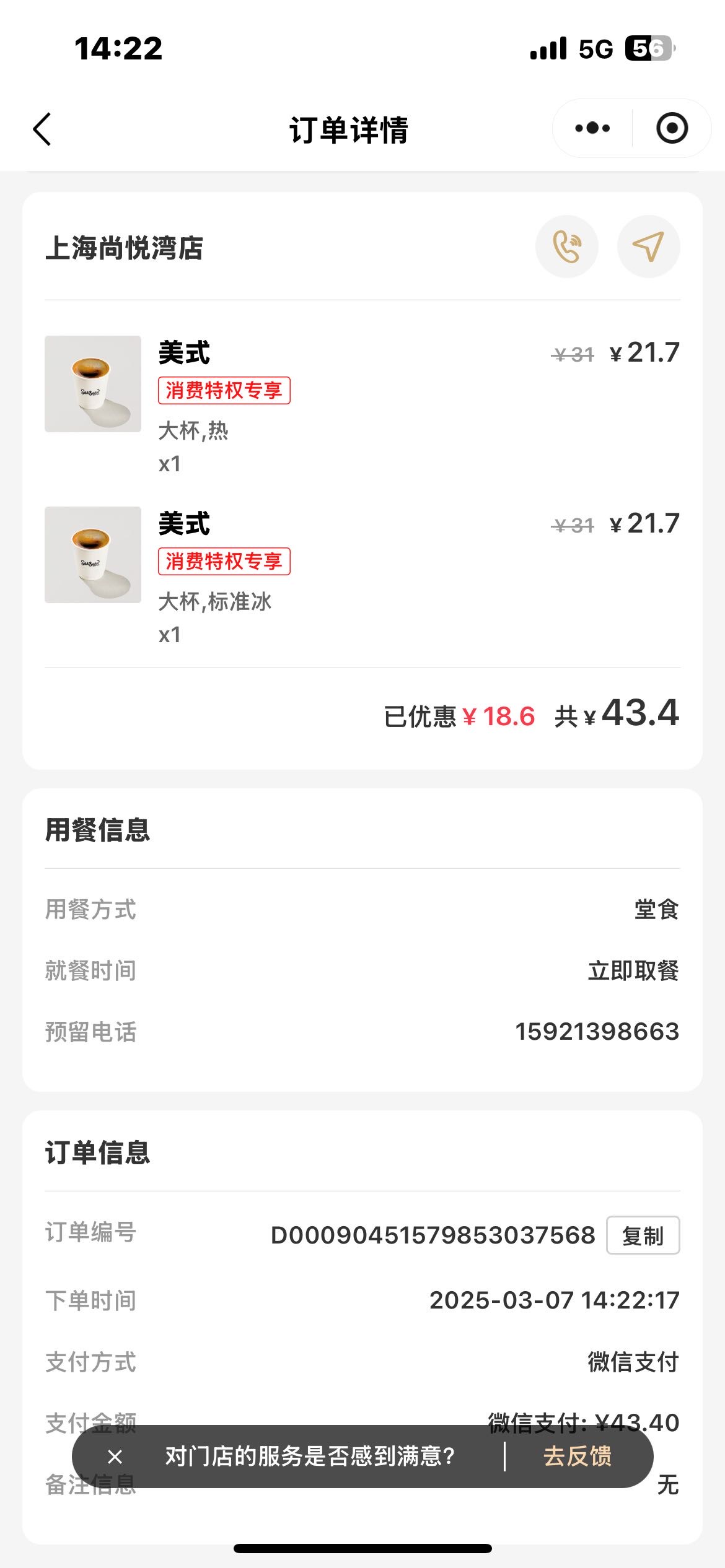The width and height of the screenshot is (725, 1568).
Task: Go back from the order details page
Action: pos(42,129)
